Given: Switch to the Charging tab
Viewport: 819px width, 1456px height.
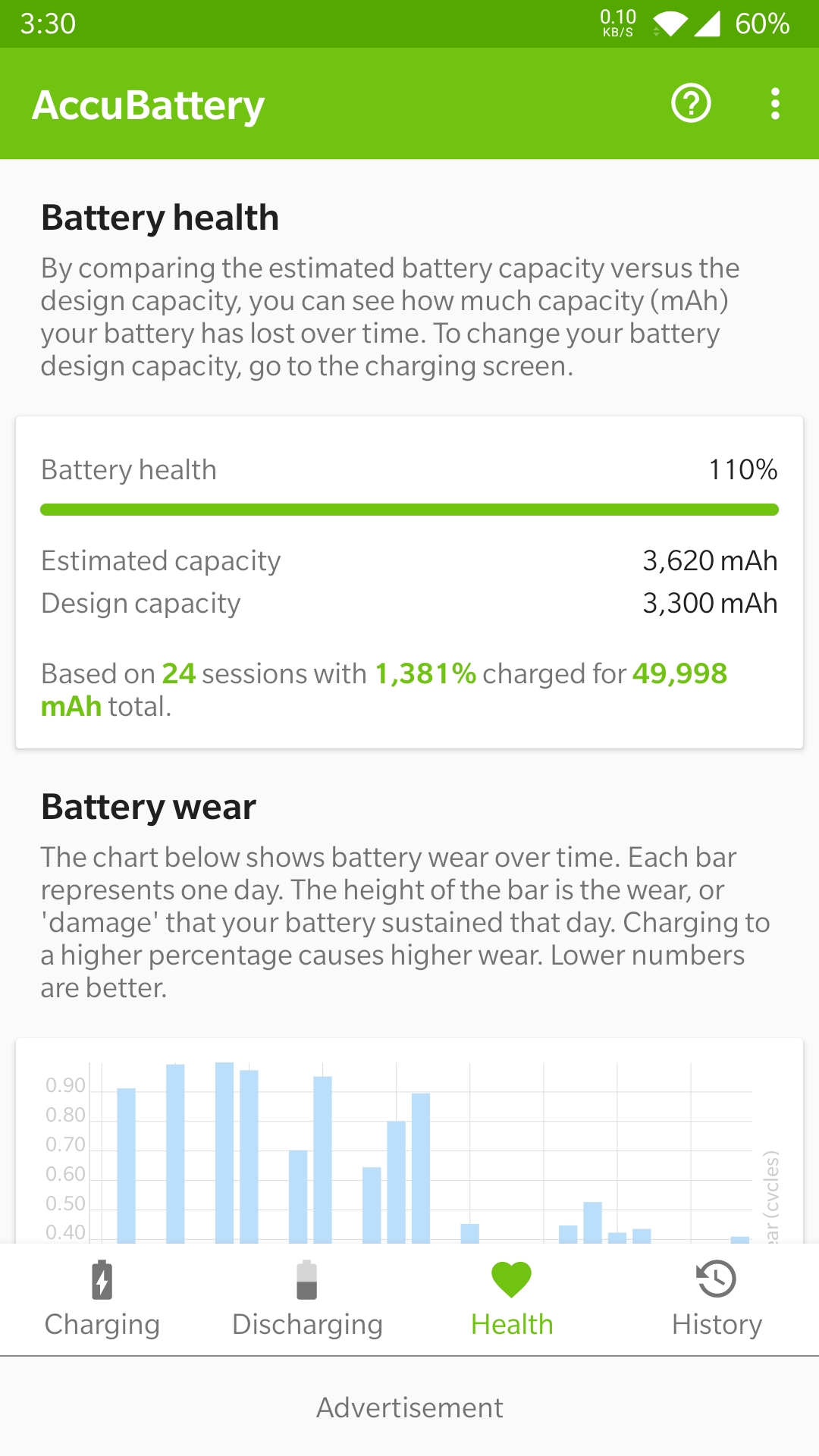Looking at the screenshot, I should (102, 1299).
